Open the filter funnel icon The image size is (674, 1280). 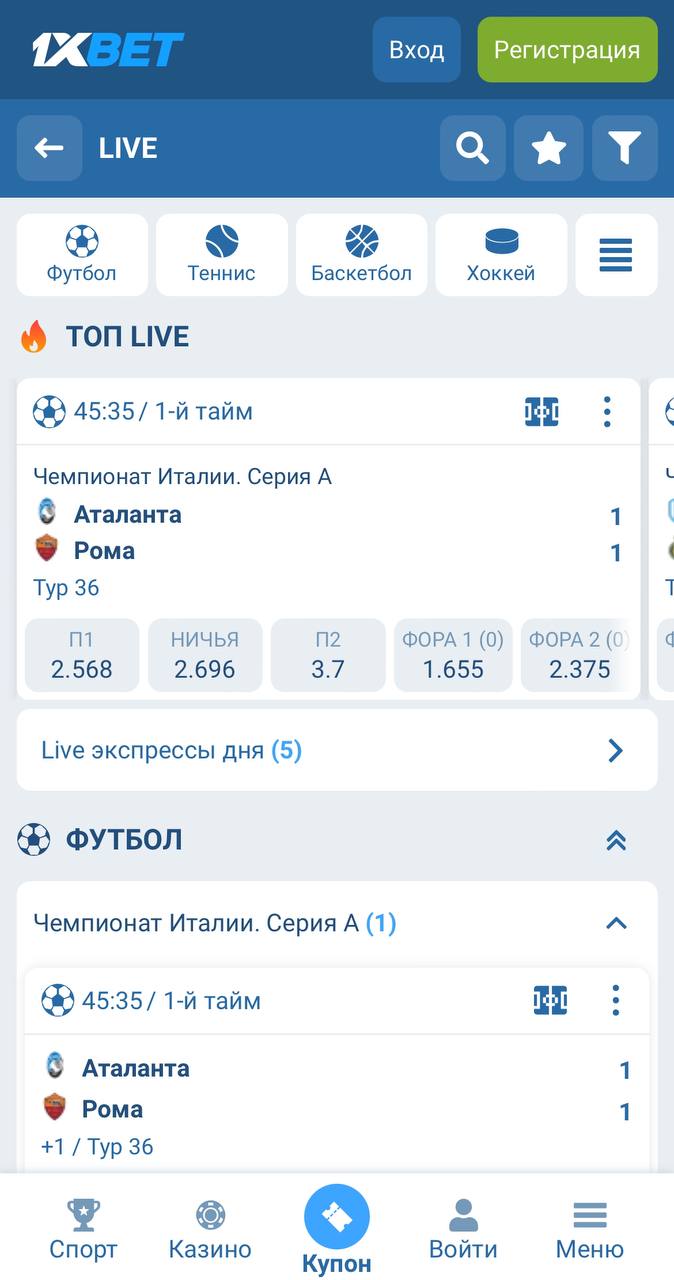(625, 148)
